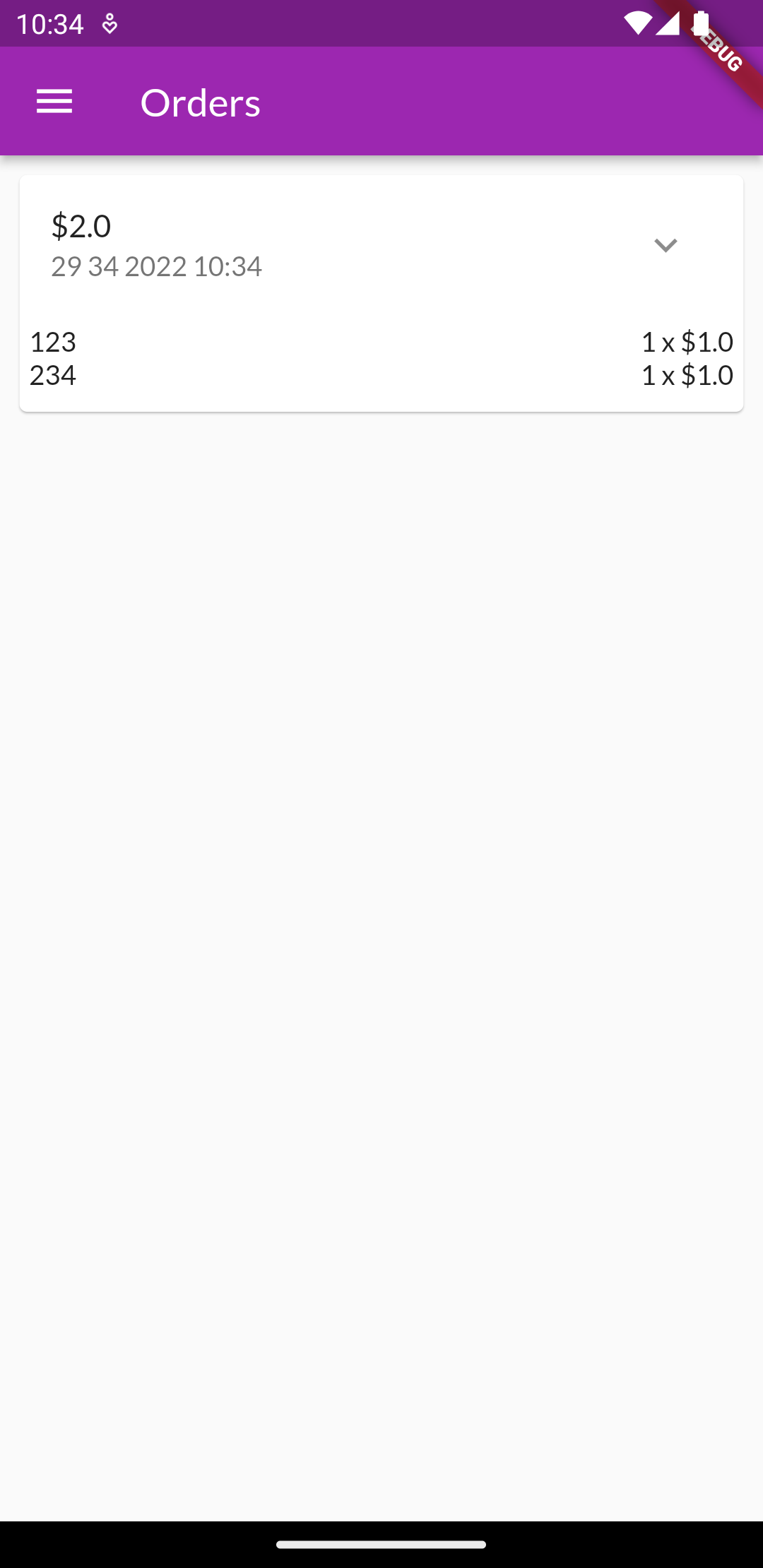Click the cellular signal icon
This screenshot has width=763, height=1568.
(x=668, y=23)
